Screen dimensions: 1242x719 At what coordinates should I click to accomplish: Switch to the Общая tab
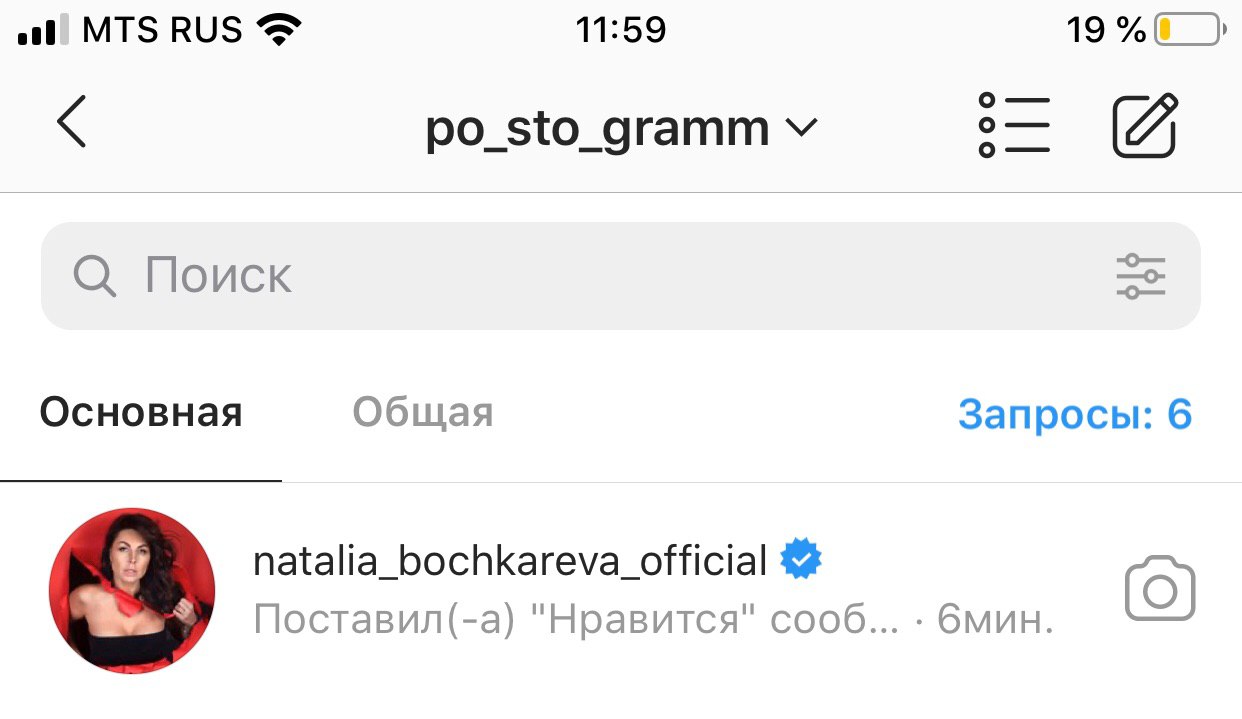(x=423, y=412)
